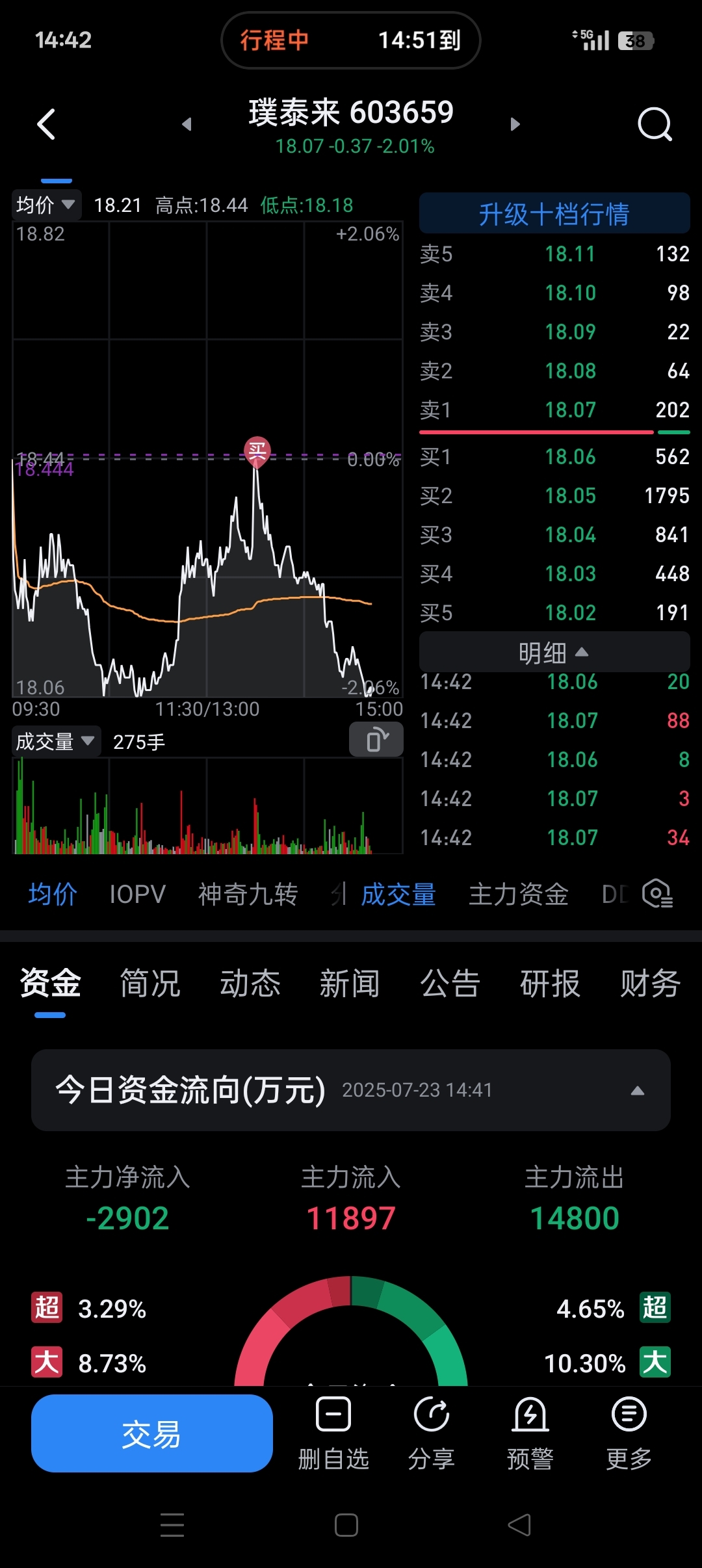Switch to the 财务 tab
This screenshot has width=702, height=1568.
click(x=650, y=983)
